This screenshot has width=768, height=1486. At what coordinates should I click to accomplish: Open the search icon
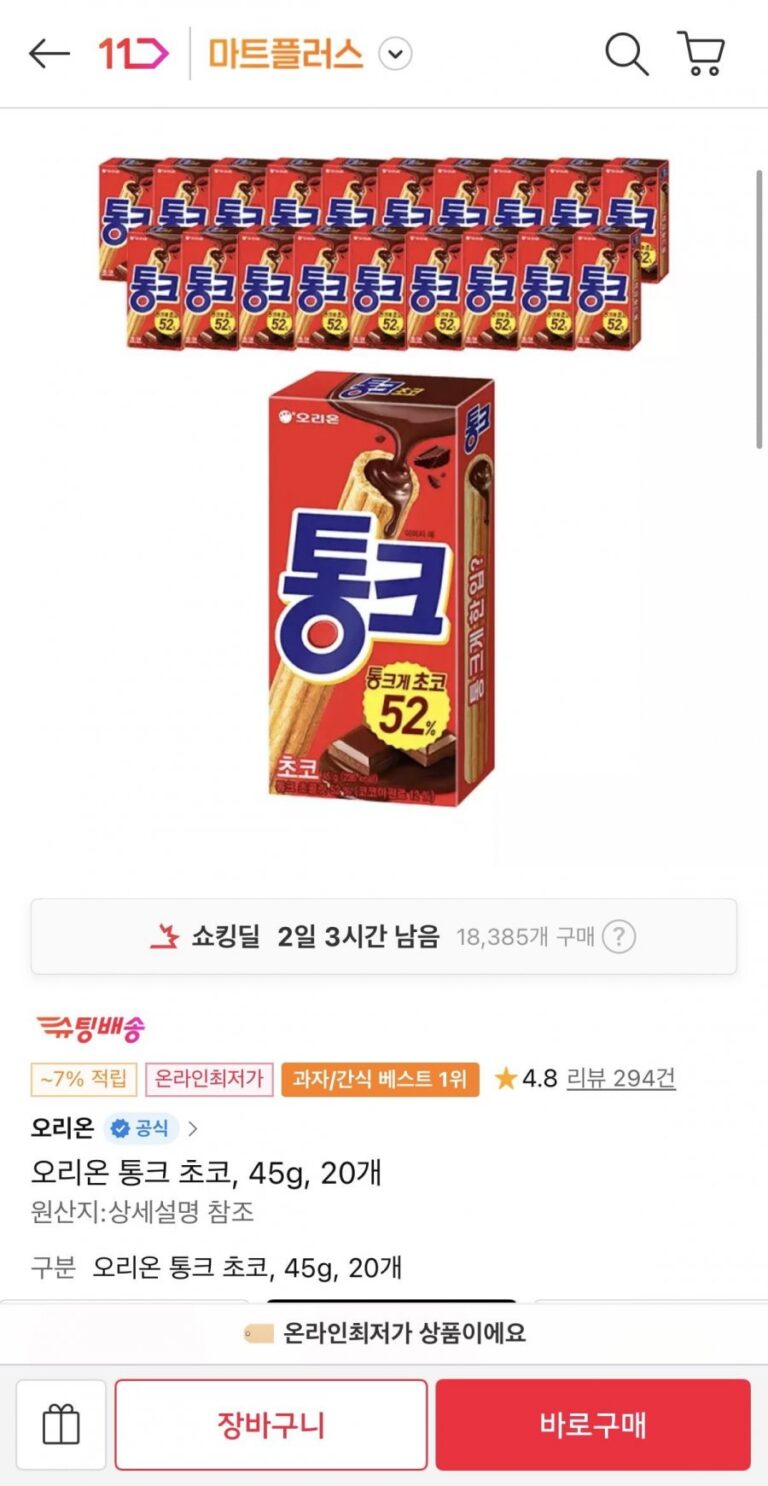click(627, 54)
